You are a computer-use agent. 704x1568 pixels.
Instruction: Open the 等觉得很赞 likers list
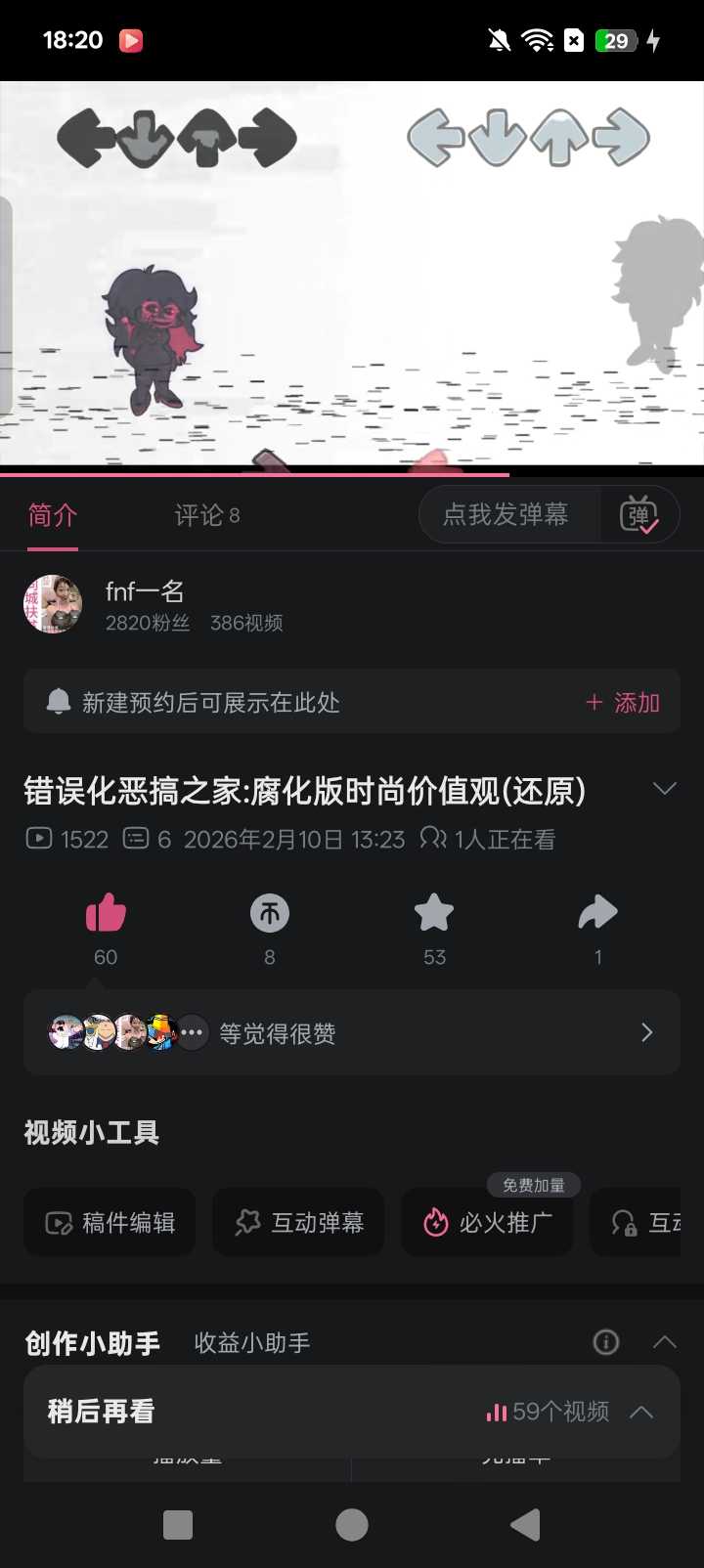[352, 1033]
